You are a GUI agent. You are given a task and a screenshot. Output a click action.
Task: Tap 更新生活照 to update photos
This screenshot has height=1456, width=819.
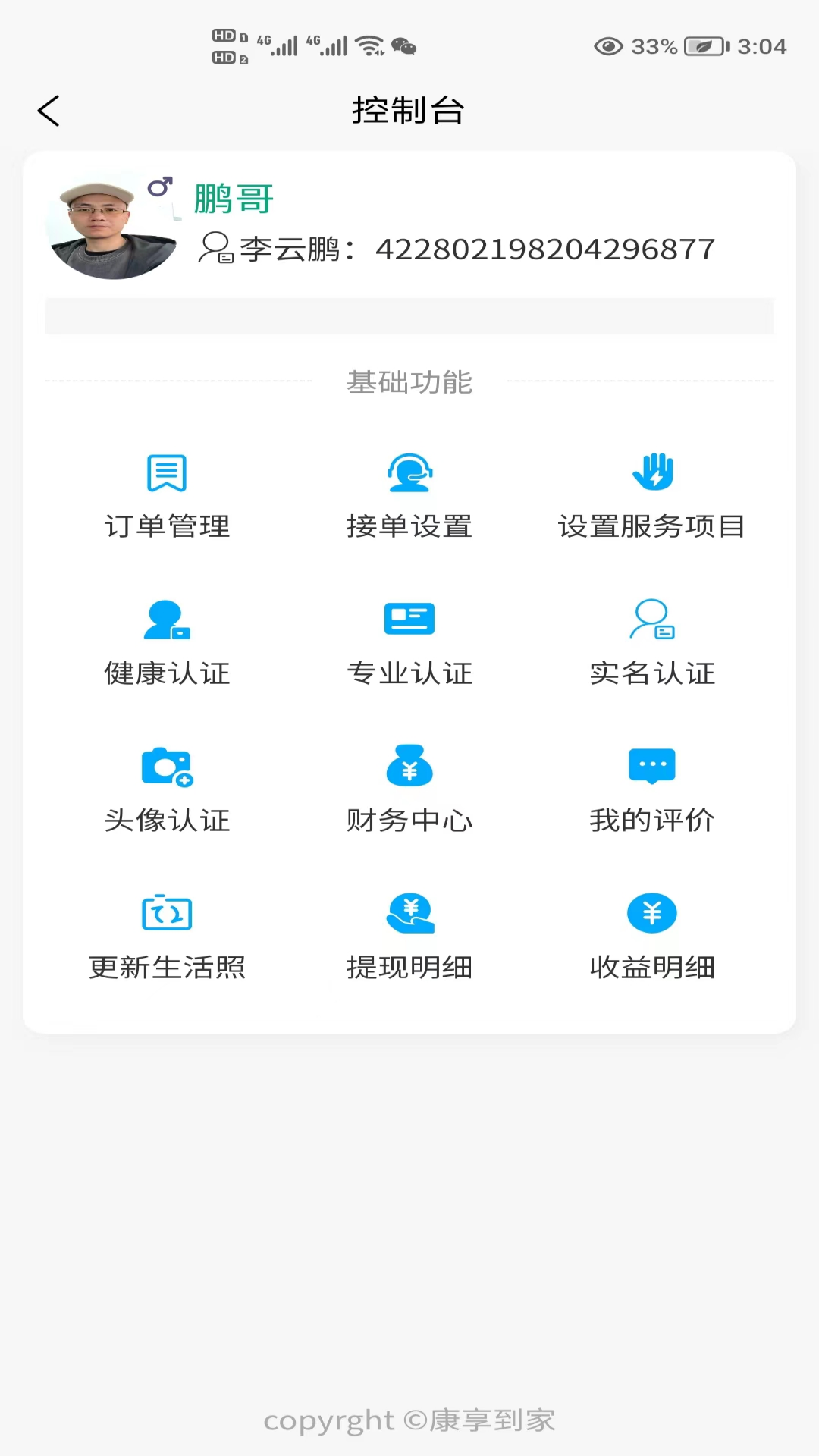pyautogui.click(x=167, y=935)
